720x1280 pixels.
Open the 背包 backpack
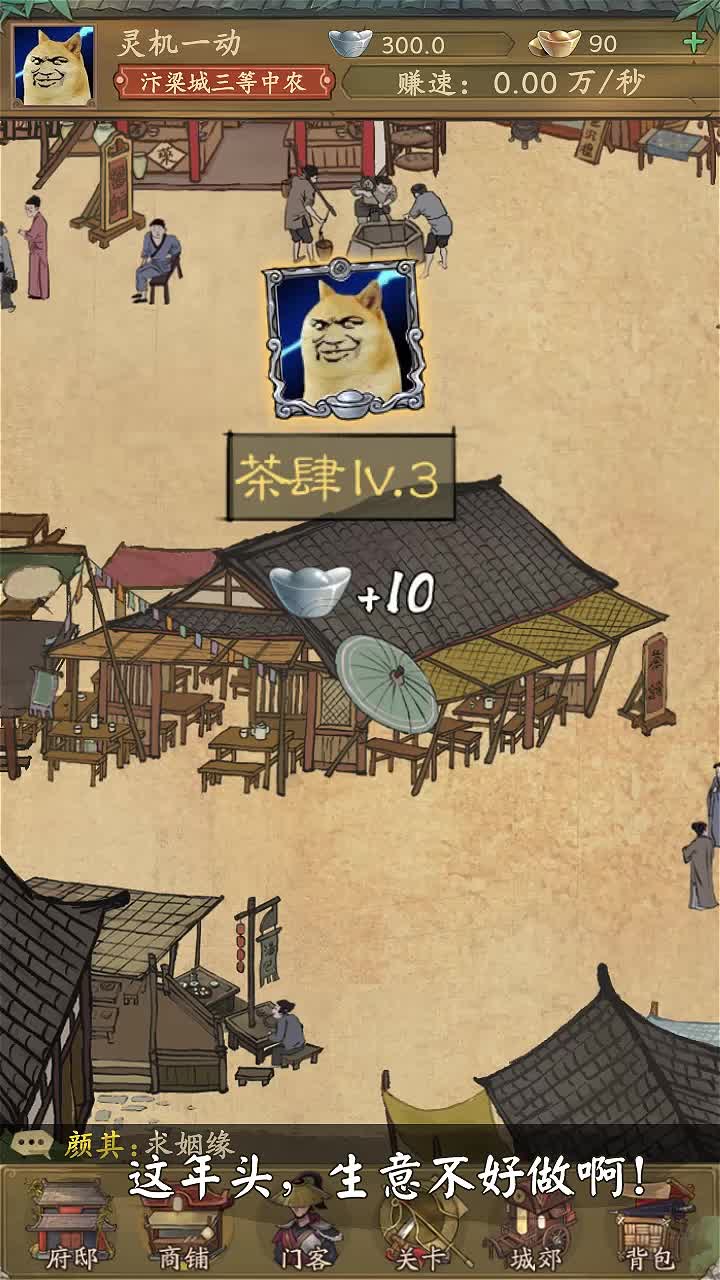pyautogui.click(x=652, y=1235)
